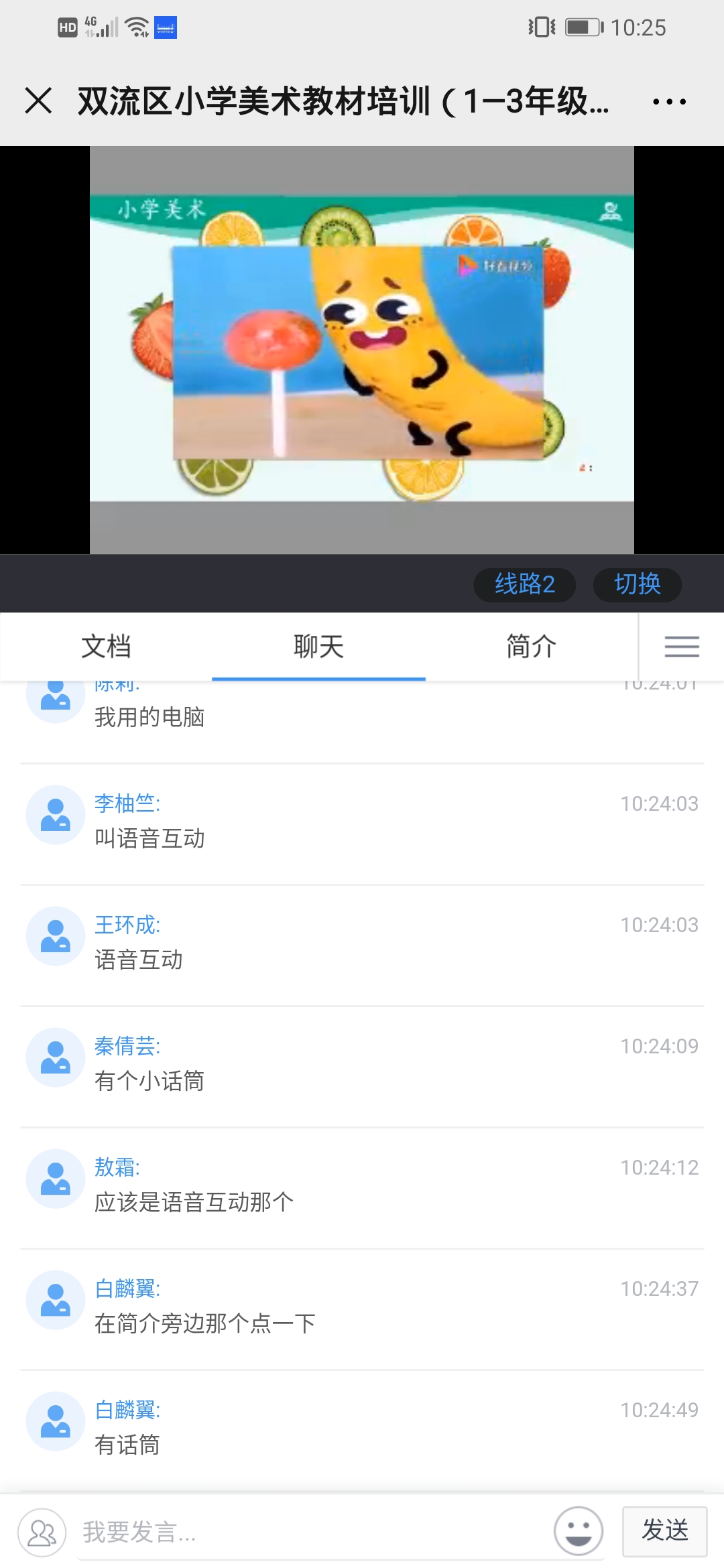724x1568 pixels.
Task: Tap the 我要发言 message input field
Action: (x=308, y=1532)
